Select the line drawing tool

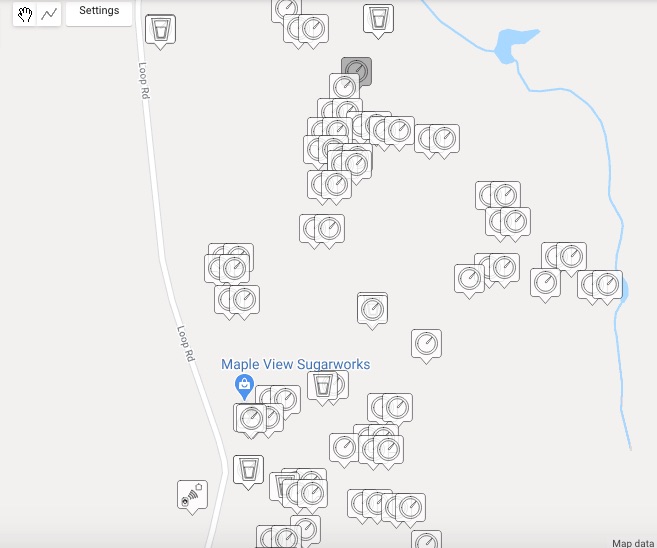coord(48,14)
